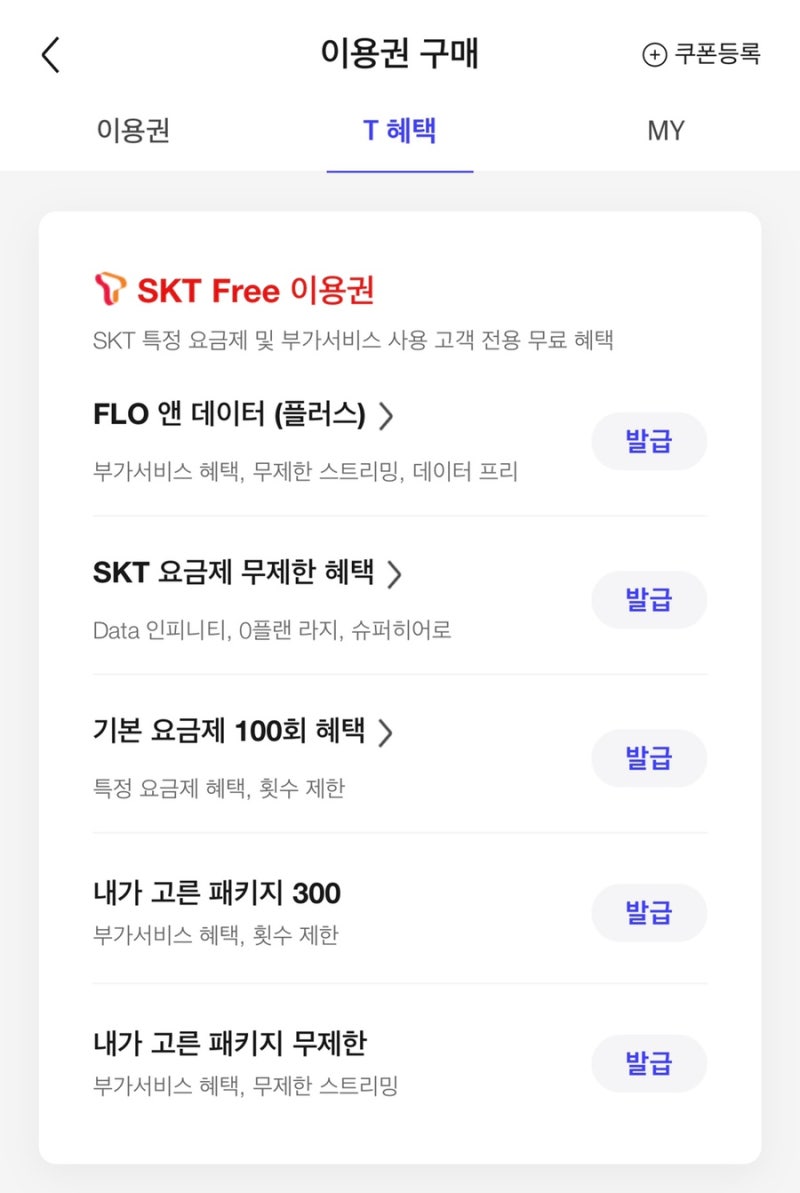The height and width of the screenshot is (1193, 800).
Task: Tap 발급 on SKT 요금제 무제한 혜택
Action: tap(649, 599)
